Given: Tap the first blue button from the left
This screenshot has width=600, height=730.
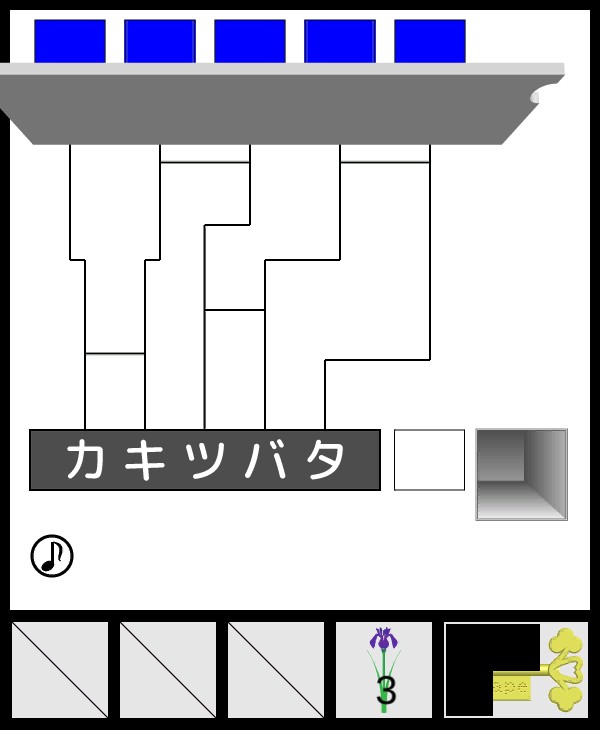Looking at the screenshot, I should [70, 42].
